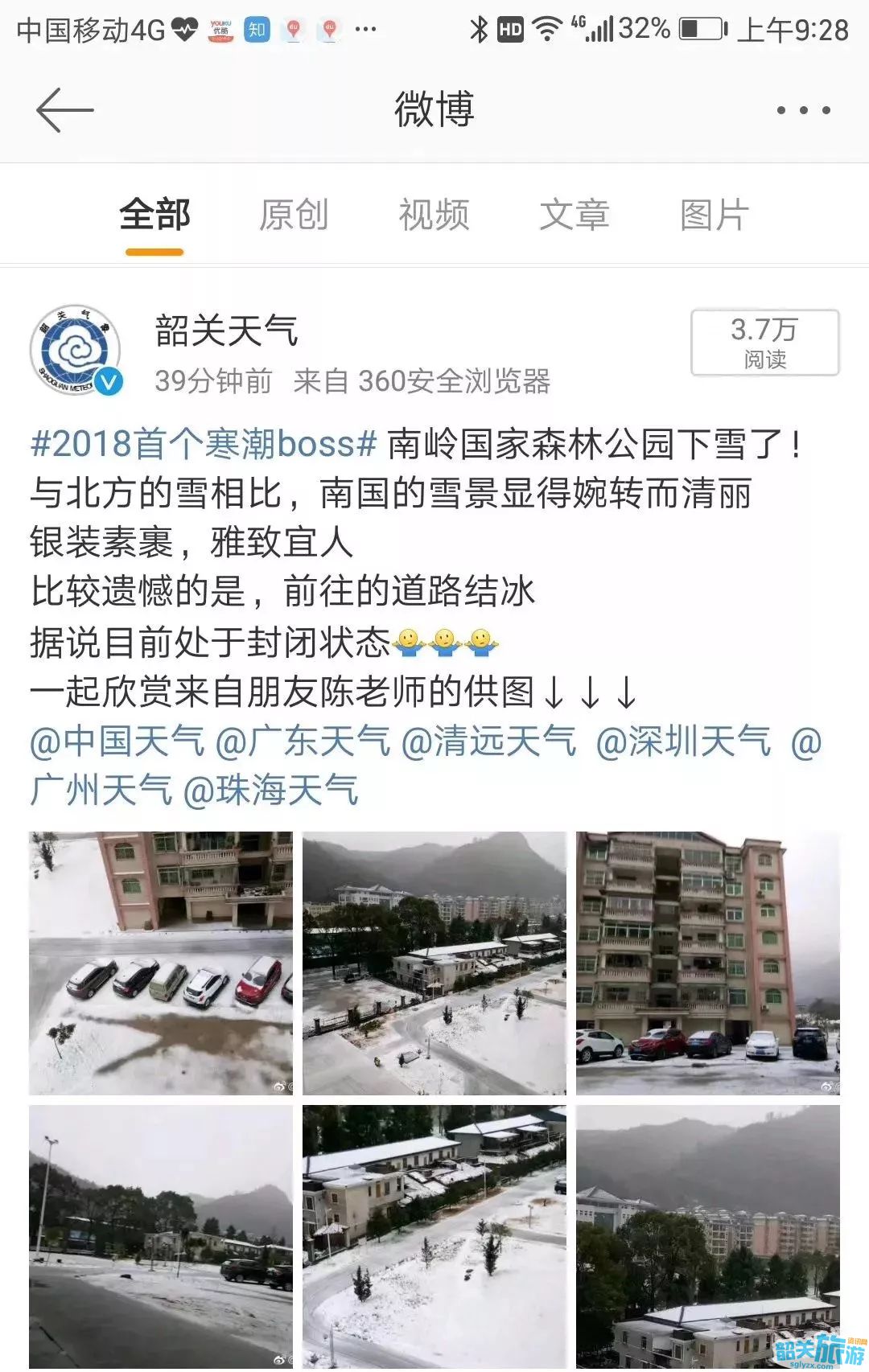View the photo of tall pink apartment building
The width and height of the screenshot is (869, 1372).
pos(707,963)
